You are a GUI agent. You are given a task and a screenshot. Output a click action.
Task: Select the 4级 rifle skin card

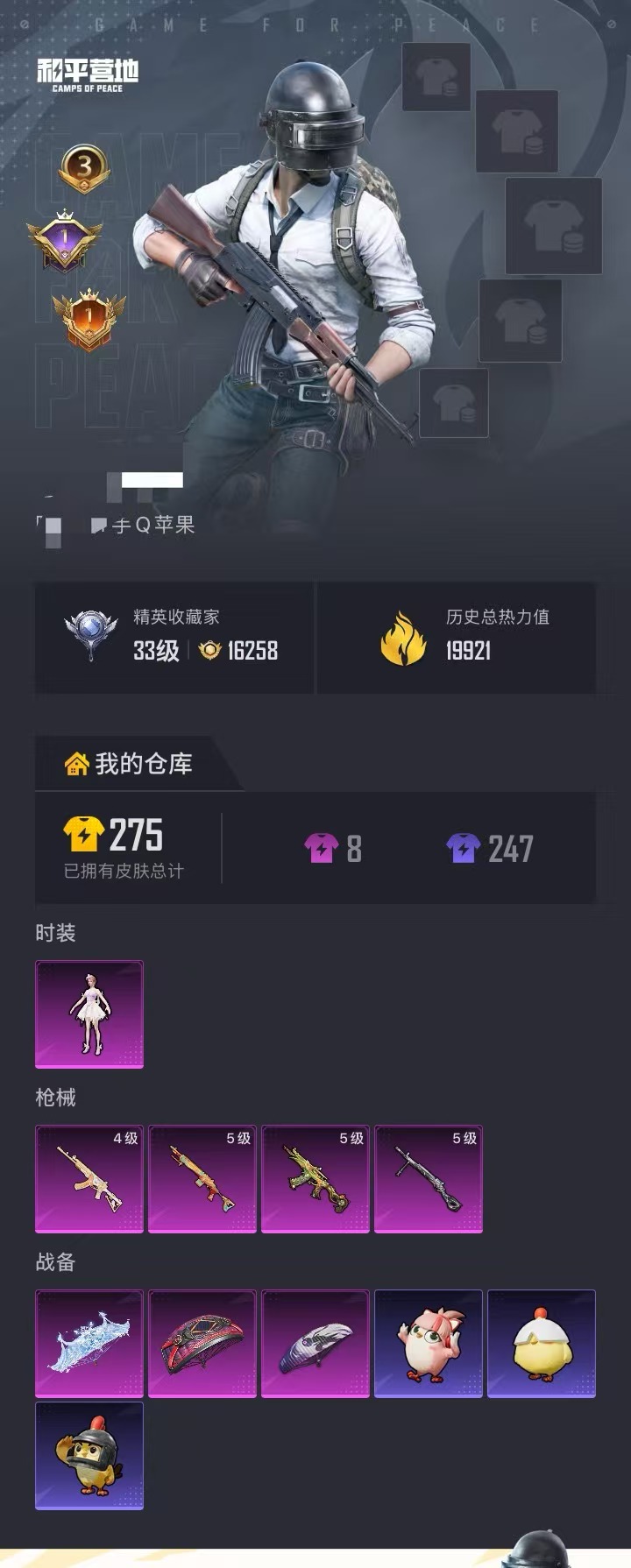click(88, 1178)
